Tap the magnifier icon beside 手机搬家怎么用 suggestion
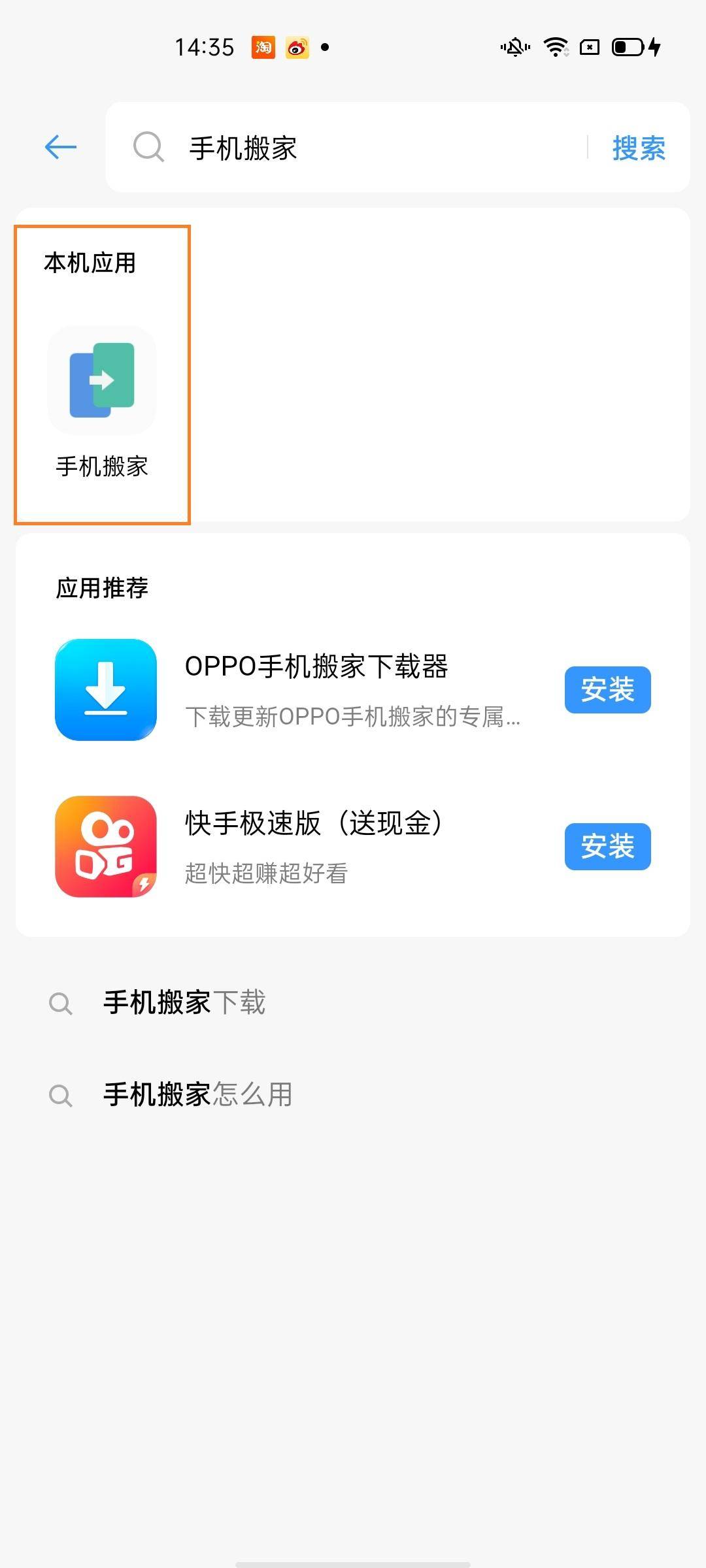The height and width of the screenshot is (1568, 706). click(x=61, y=1095)
